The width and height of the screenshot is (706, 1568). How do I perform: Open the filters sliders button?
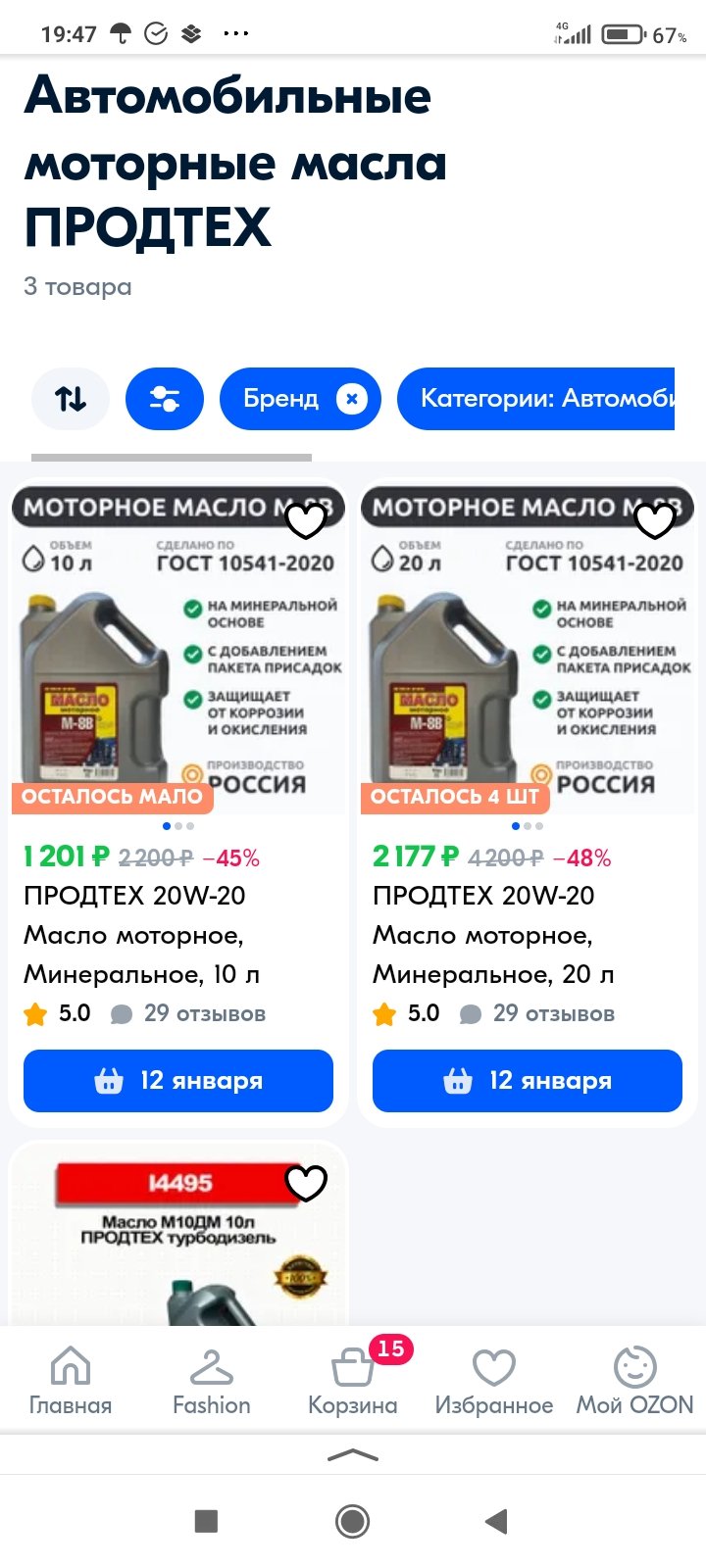pos(164,399)
